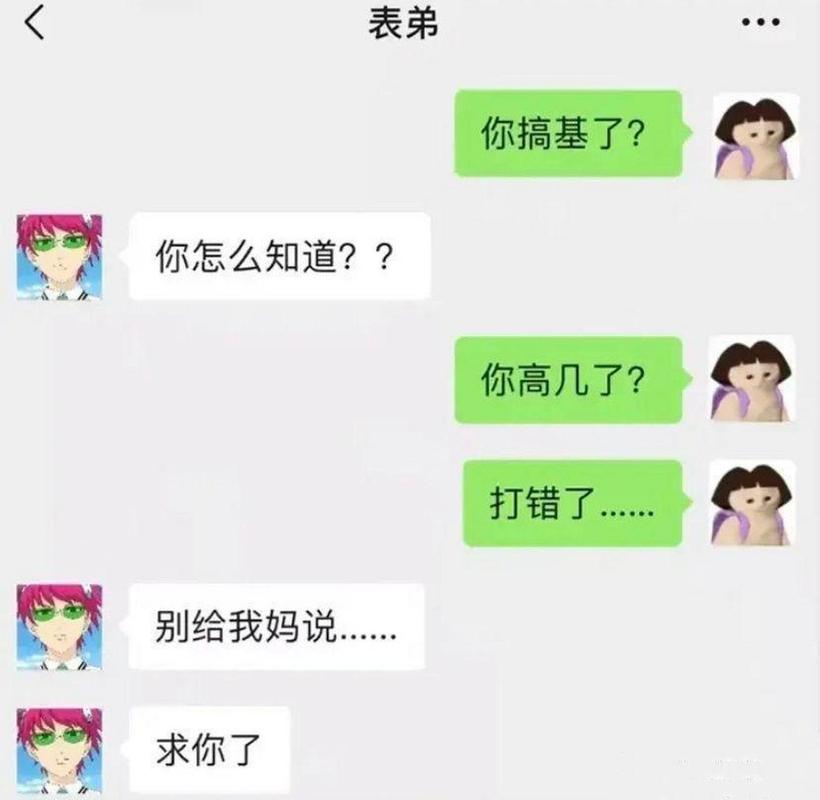Open the cousin's avatar beside 你怎么知道??

(59, 257)
